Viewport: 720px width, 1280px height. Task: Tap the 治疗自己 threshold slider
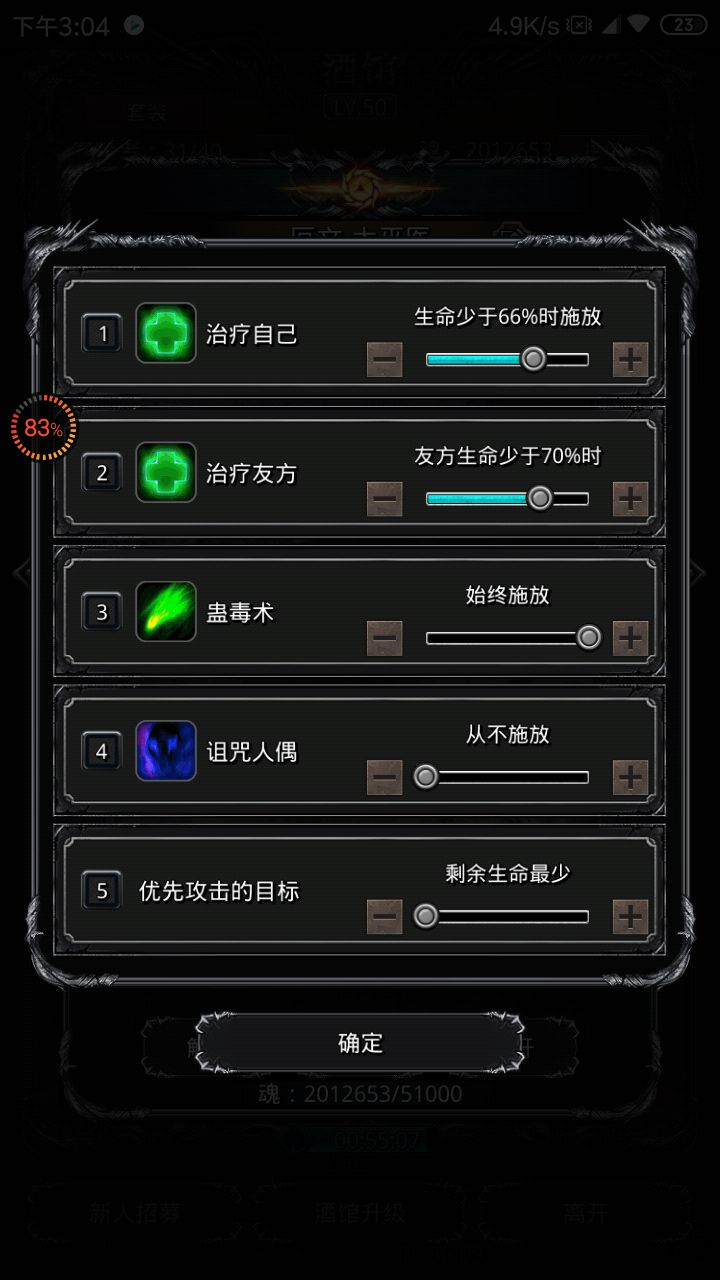(507, 359)
